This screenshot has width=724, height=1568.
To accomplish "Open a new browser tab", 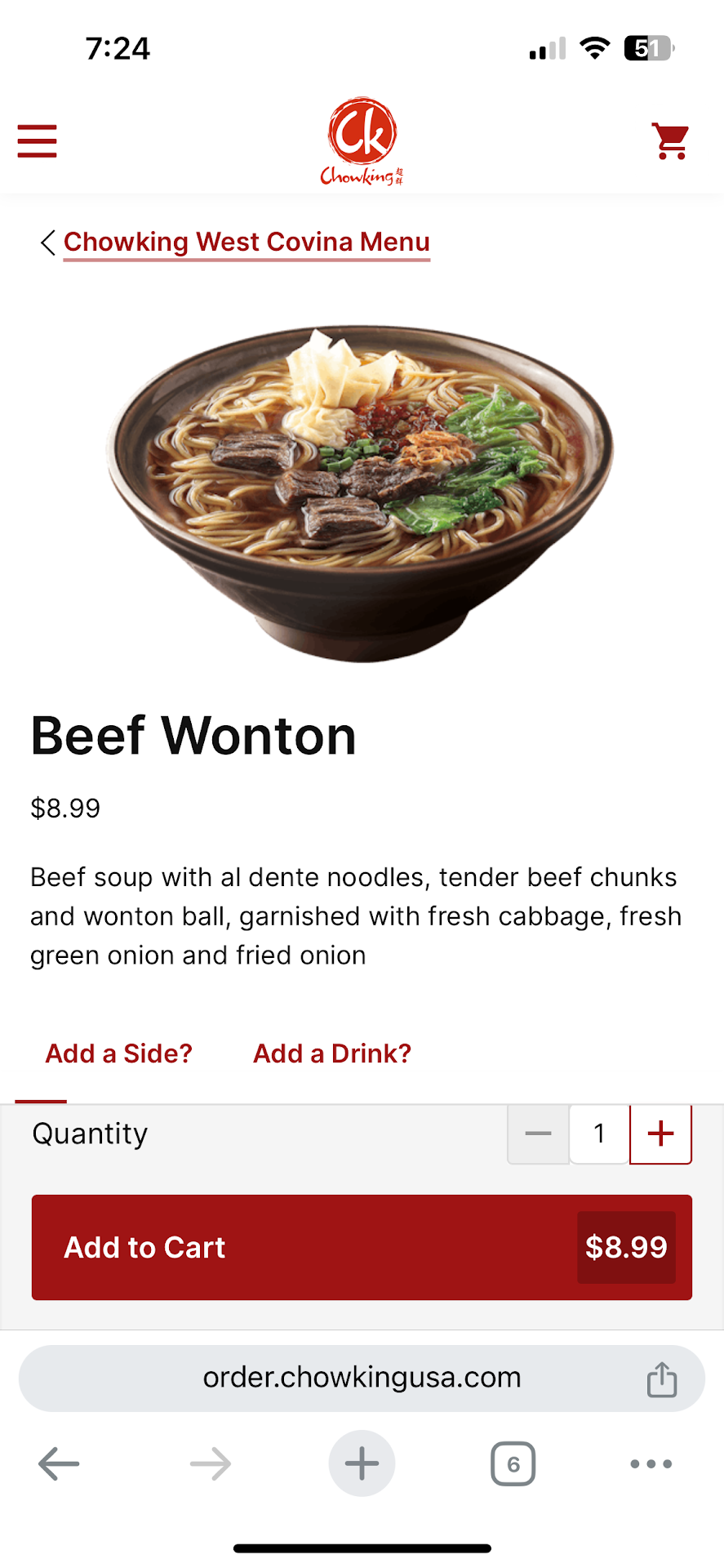I will click(x=362, y=1463).
